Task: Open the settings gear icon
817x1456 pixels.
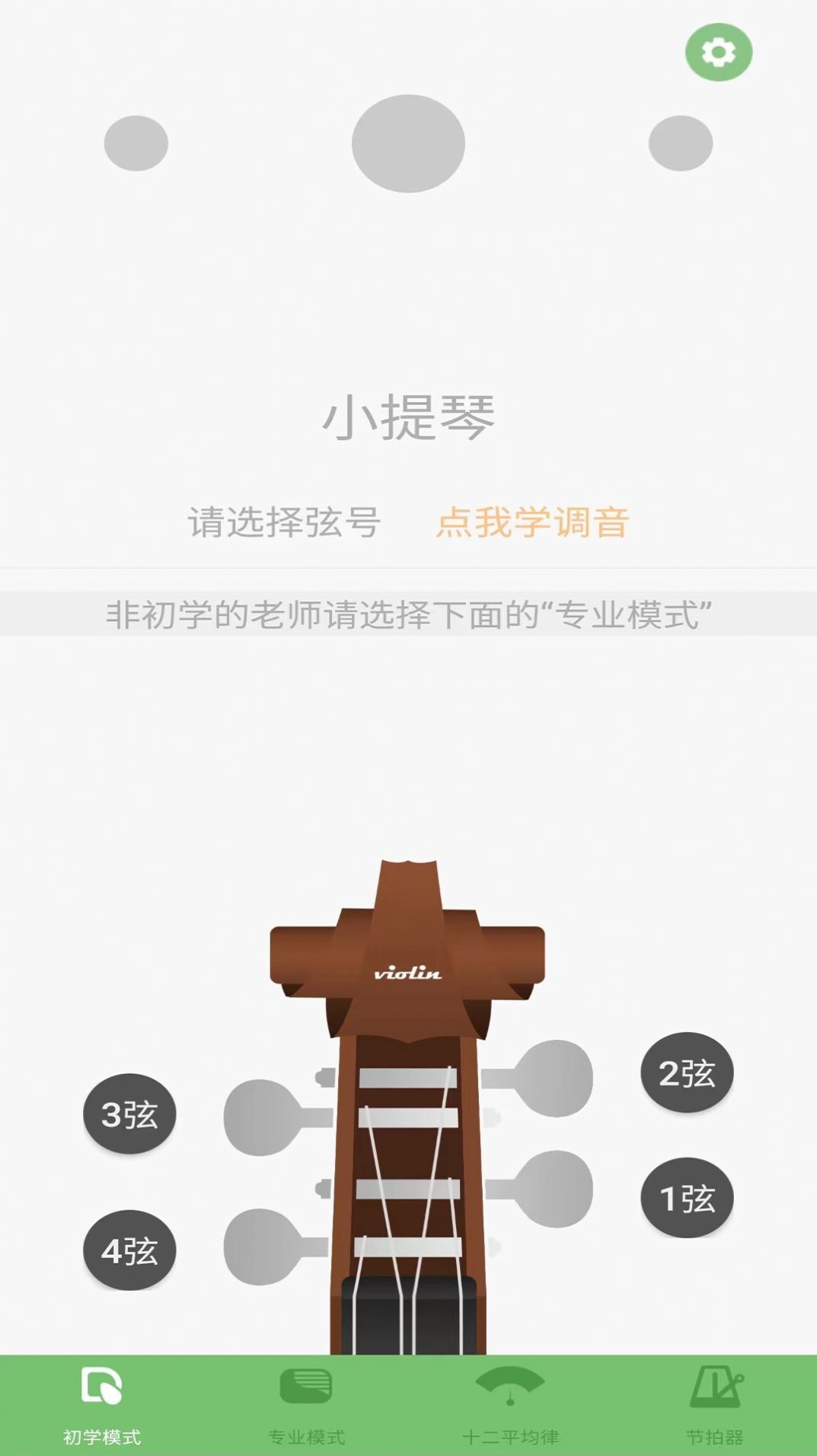Action: coord(718,51)
